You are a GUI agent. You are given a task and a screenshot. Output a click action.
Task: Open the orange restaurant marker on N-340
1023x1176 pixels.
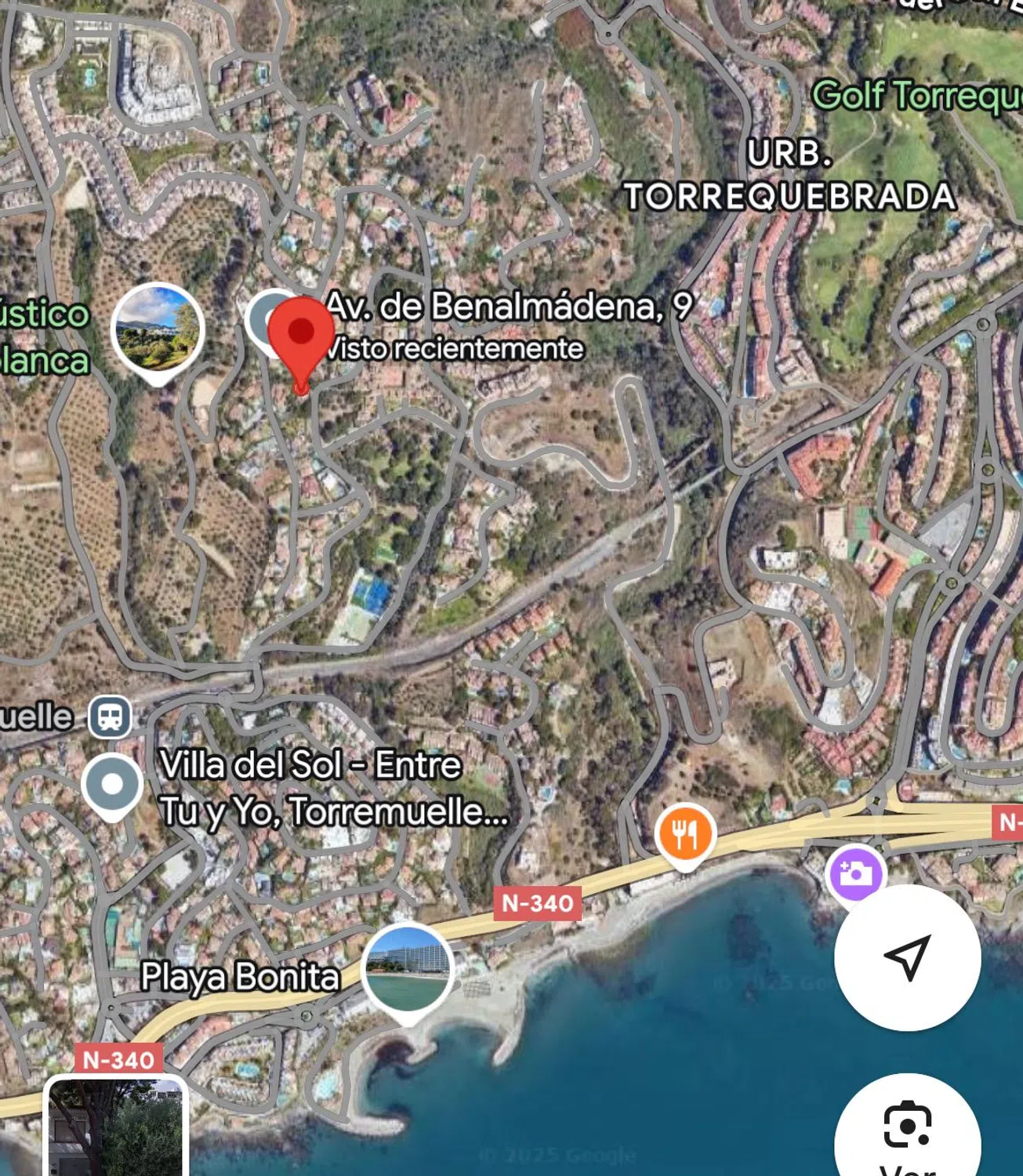pyautogui.click(x=684, y=834)
